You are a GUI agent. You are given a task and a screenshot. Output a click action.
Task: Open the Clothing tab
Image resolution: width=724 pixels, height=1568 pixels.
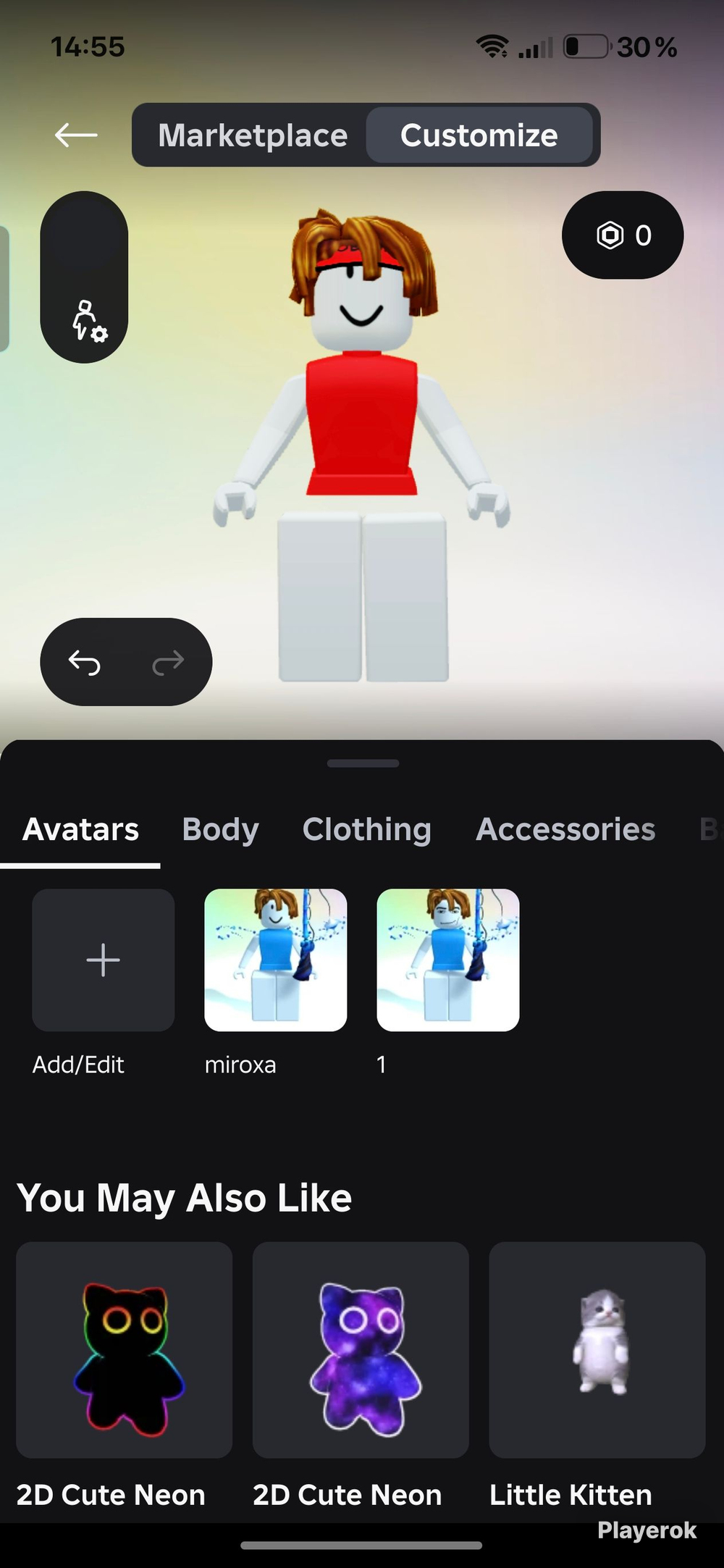pyautogui.click(x=366, y=829)
